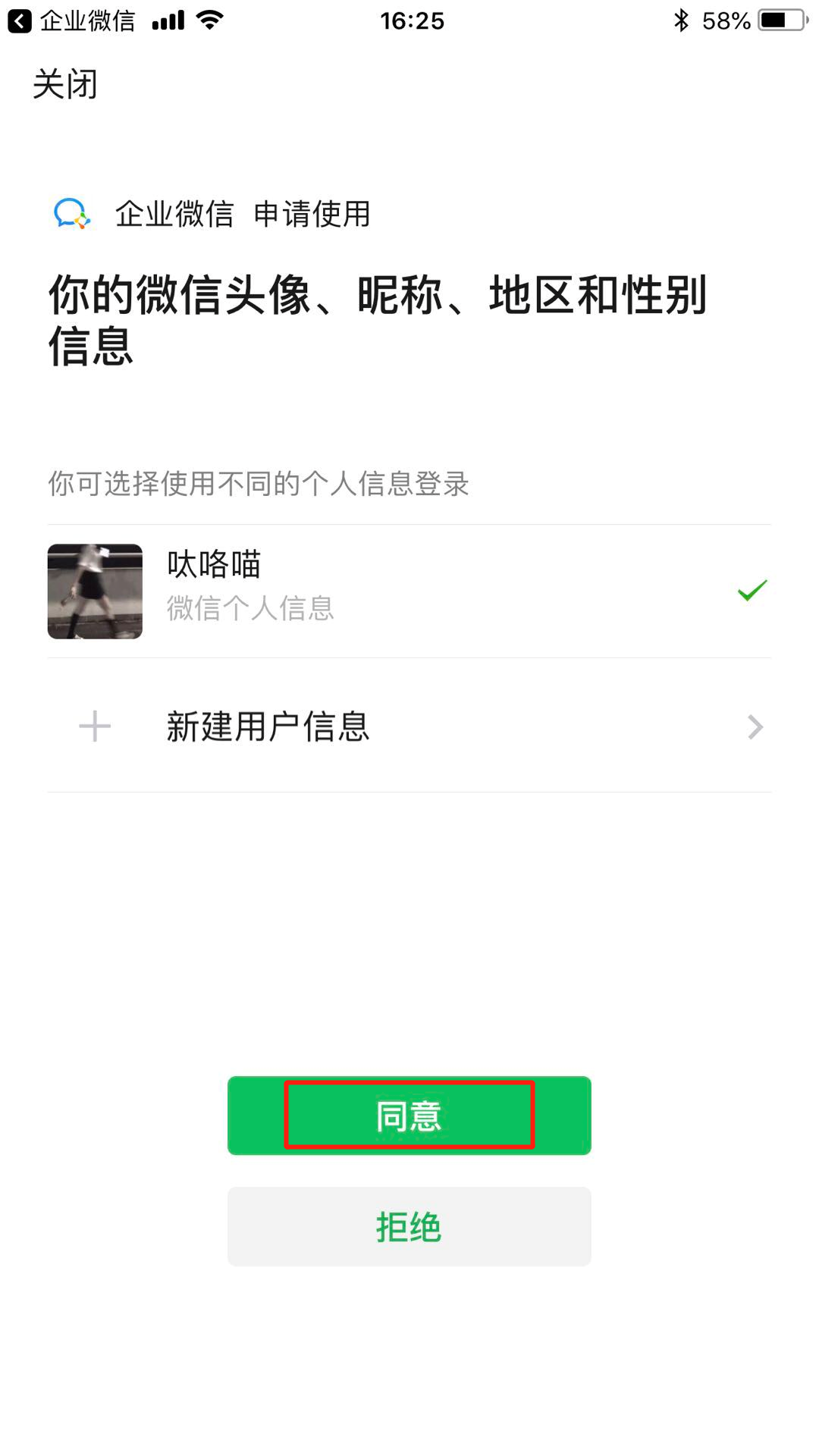Select the 呔咯喵 WeChat personal info

pyautogui.click(x=408, y=591)
